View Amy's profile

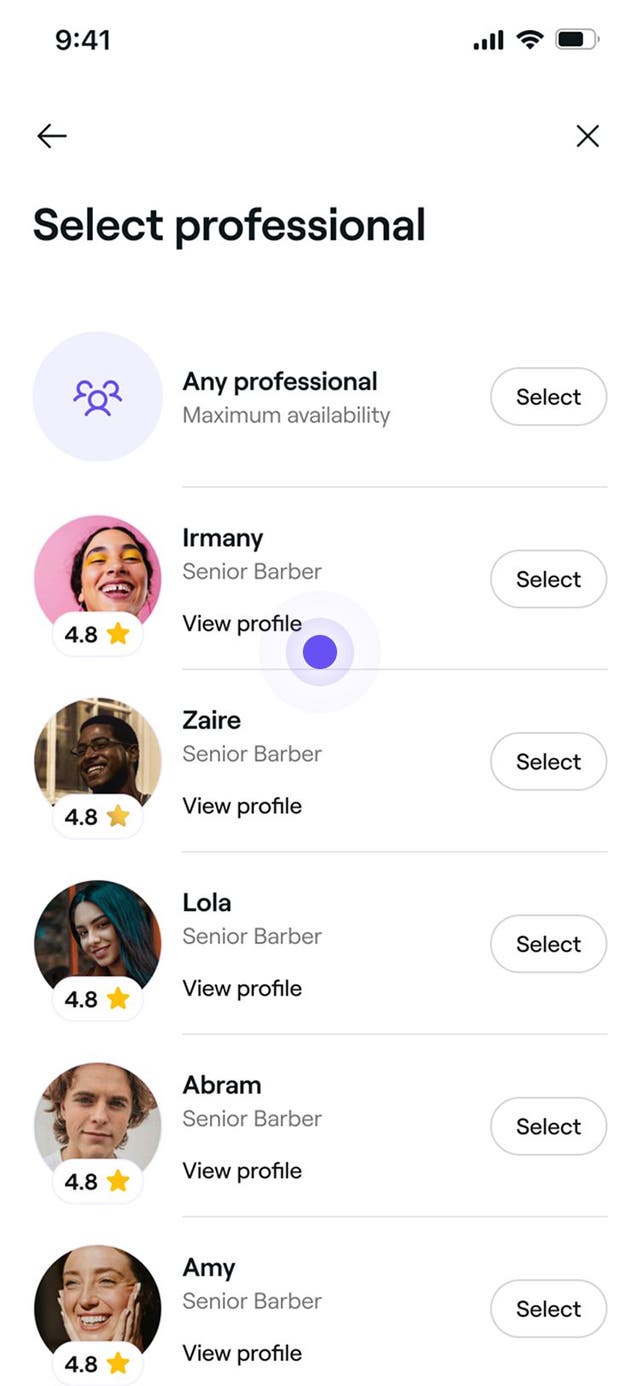(x=241, y=1353)
